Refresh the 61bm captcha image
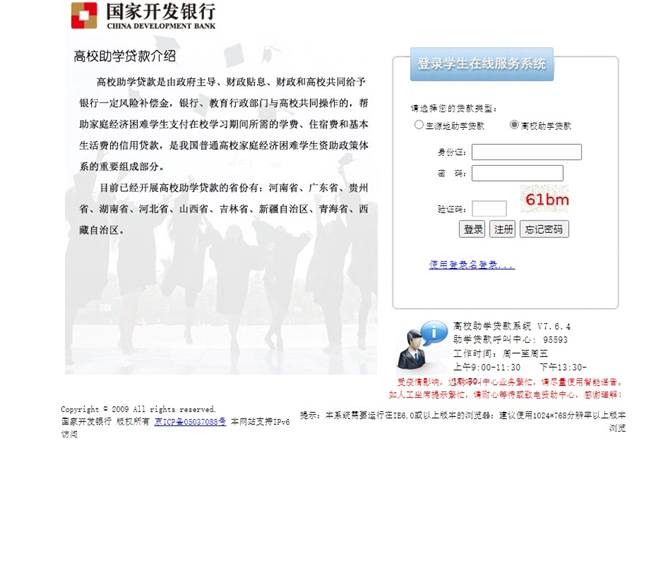 (x=546, y=201)
